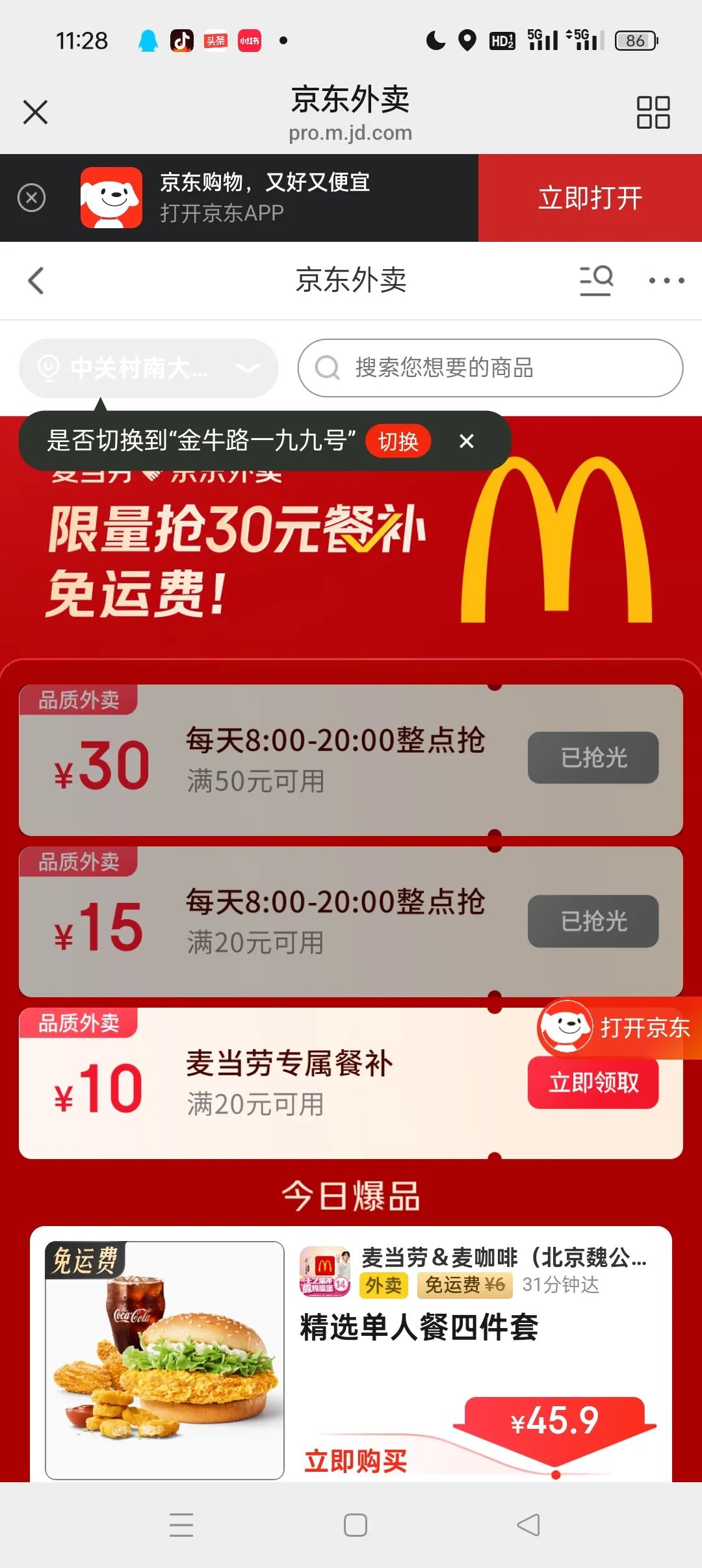The image size is (702, 1568).
Task: Tap 切换 to switch to 金牛路一九九号
Action: (x=398, y=441)
